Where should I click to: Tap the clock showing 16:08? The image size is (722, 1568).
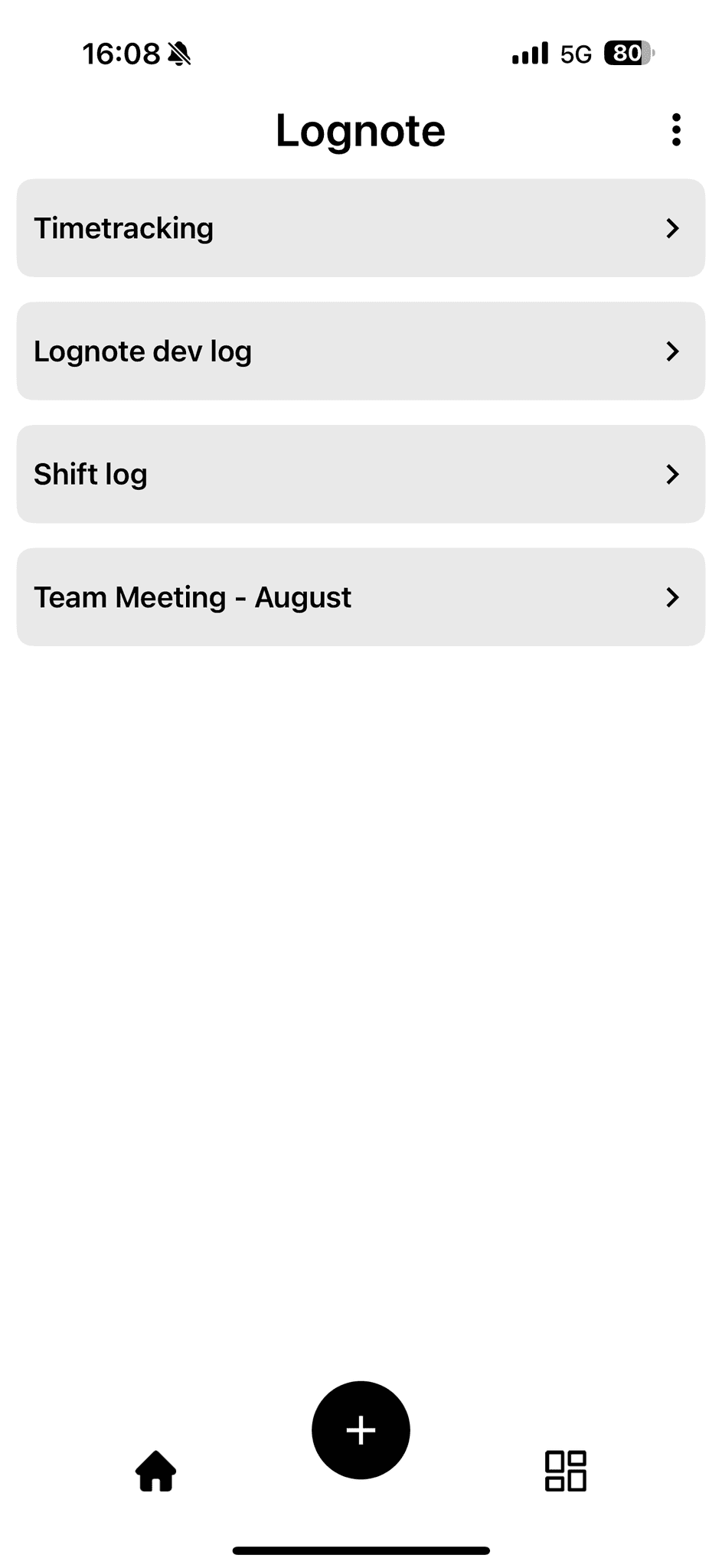pos(124,53)
